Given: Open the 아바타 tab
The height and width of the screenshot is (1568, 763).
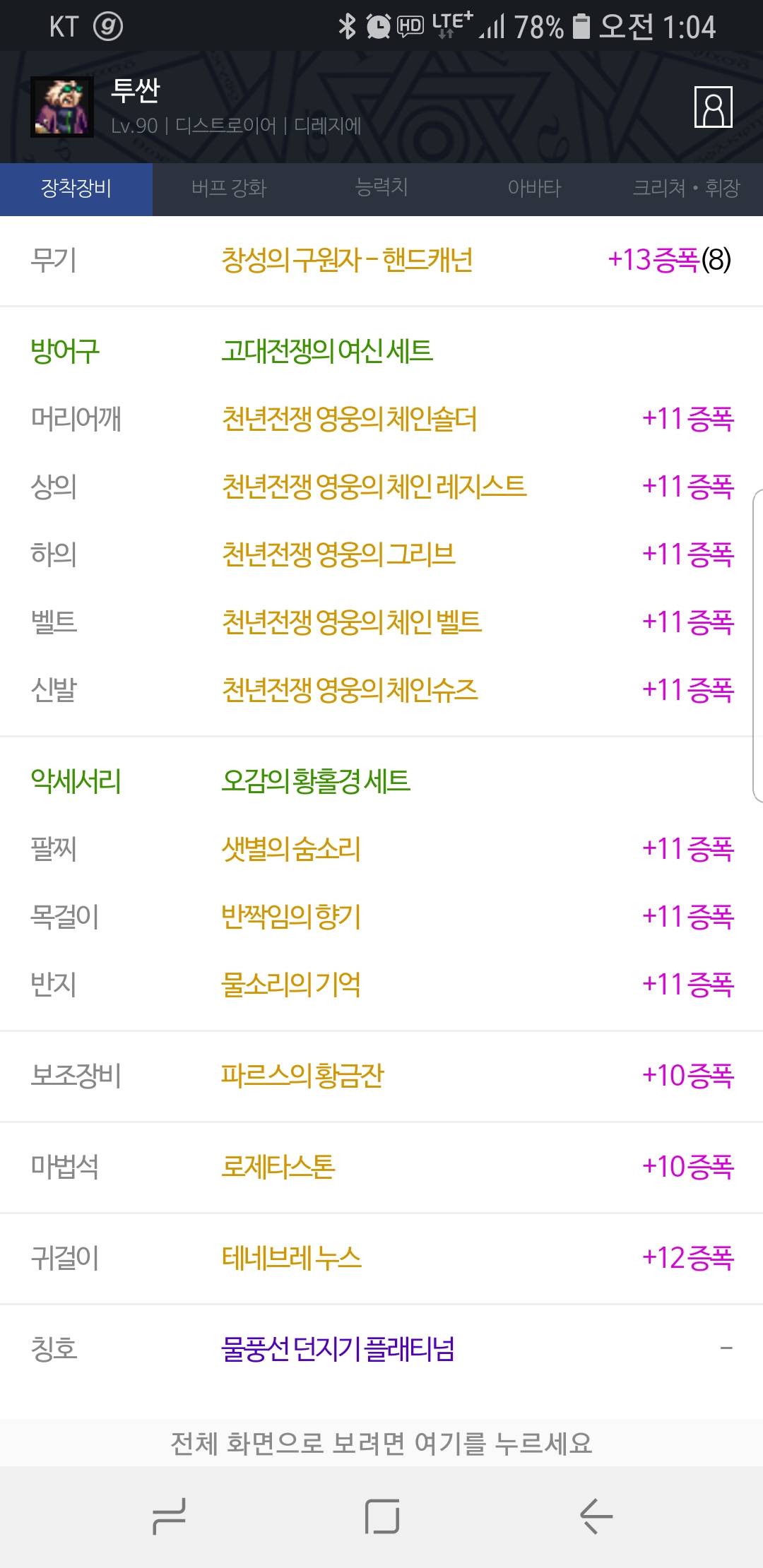Looking at the screenshot, I should click(534, 189).
